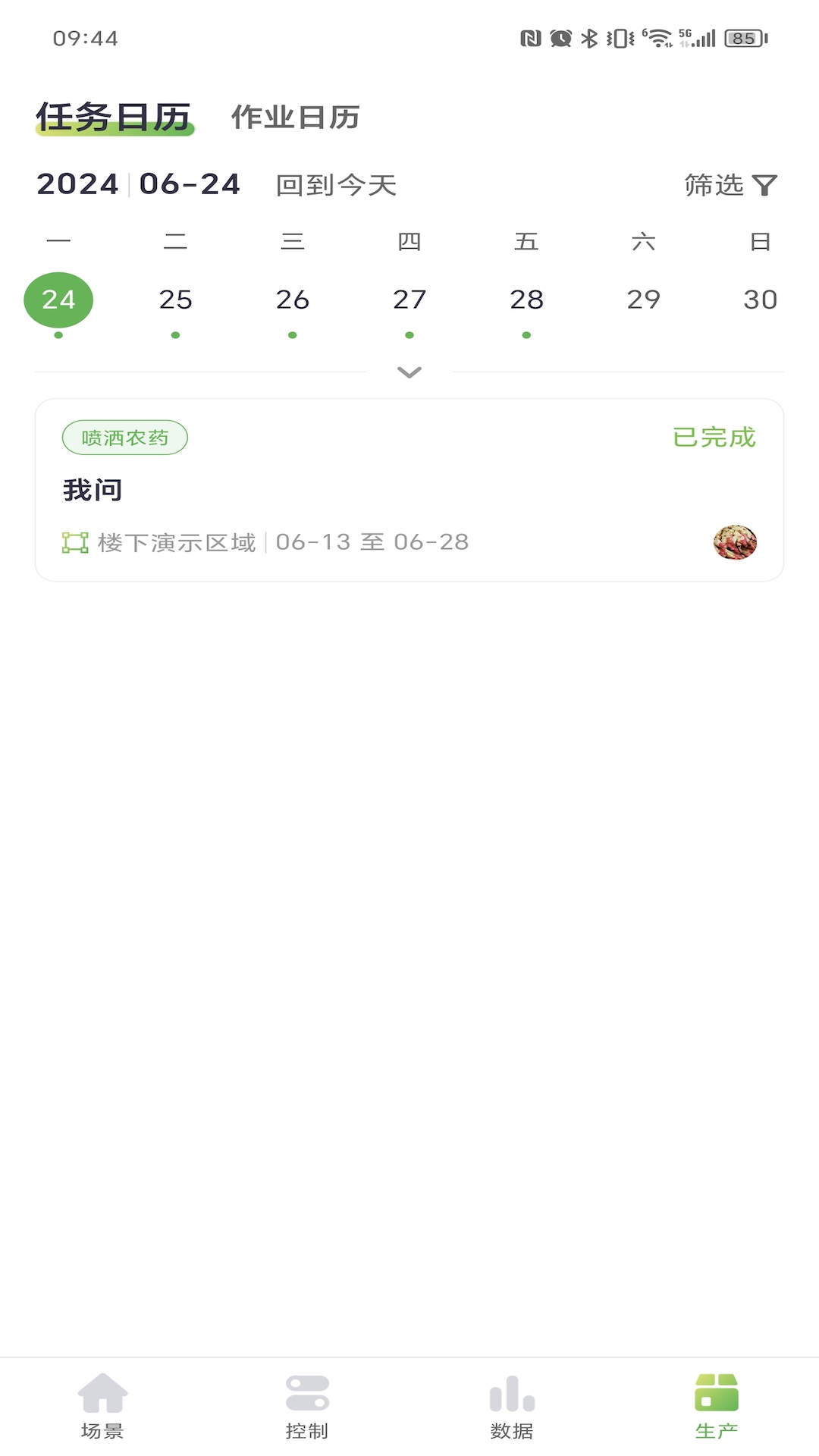The image size is (819, 1456).
Task: Click the 楼下演示区域 area marker icon
Action: [x=74, y=541]
